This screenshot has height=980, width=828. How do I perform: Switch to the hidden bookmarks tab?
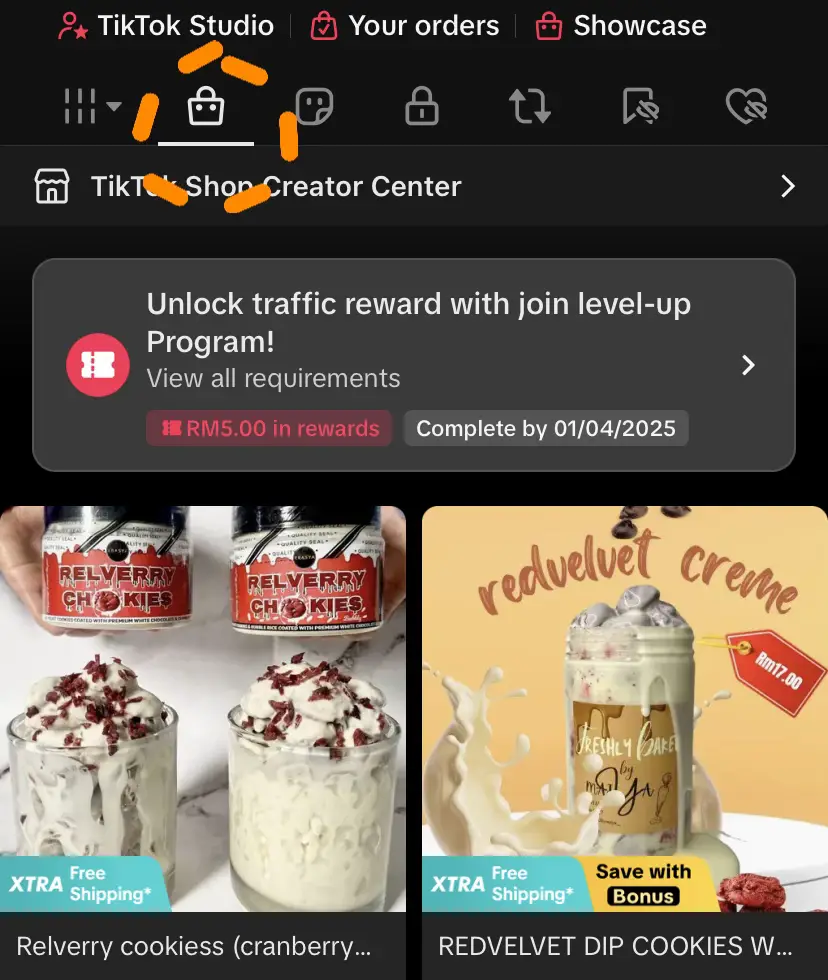tap(638, 106)
